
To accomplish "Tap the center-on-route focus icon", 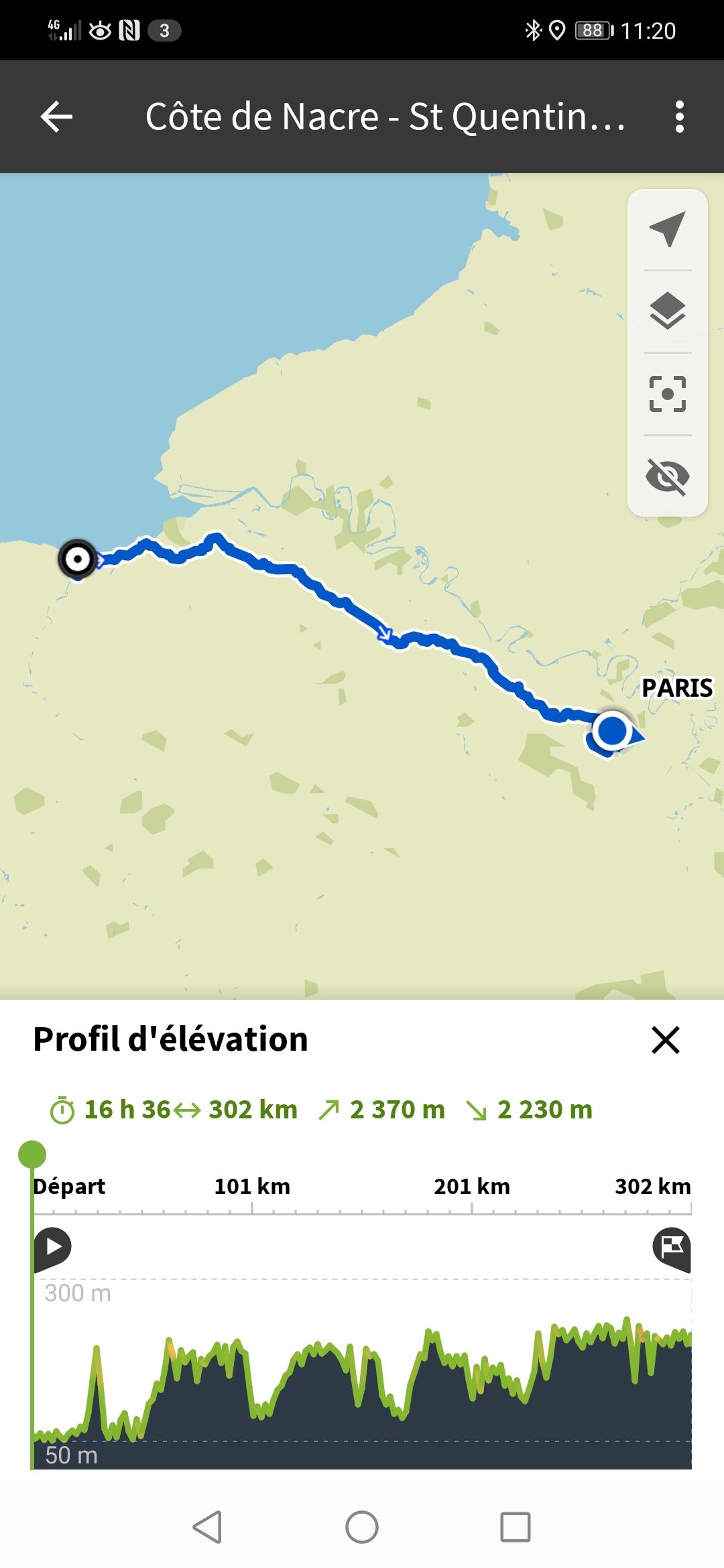I will (668, 394).
